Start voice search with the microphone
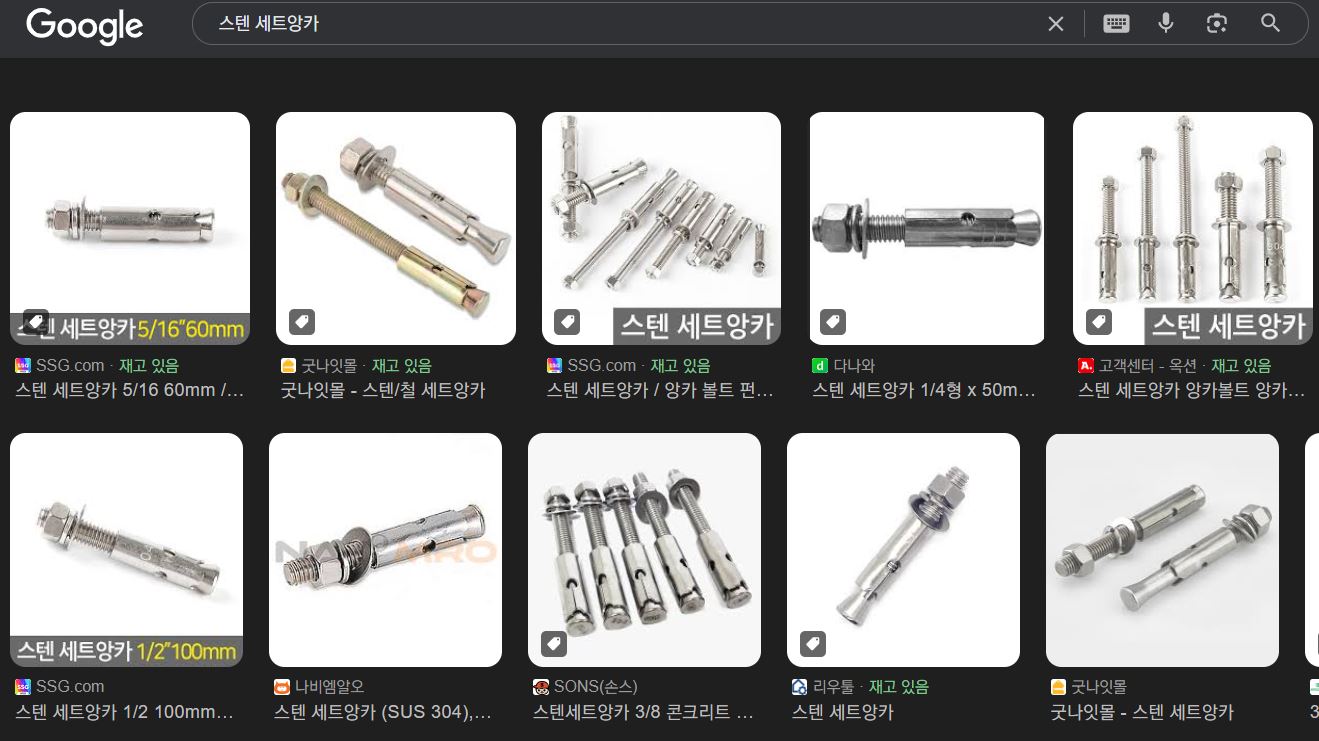1319x741 pixels. pos(1165,23)
